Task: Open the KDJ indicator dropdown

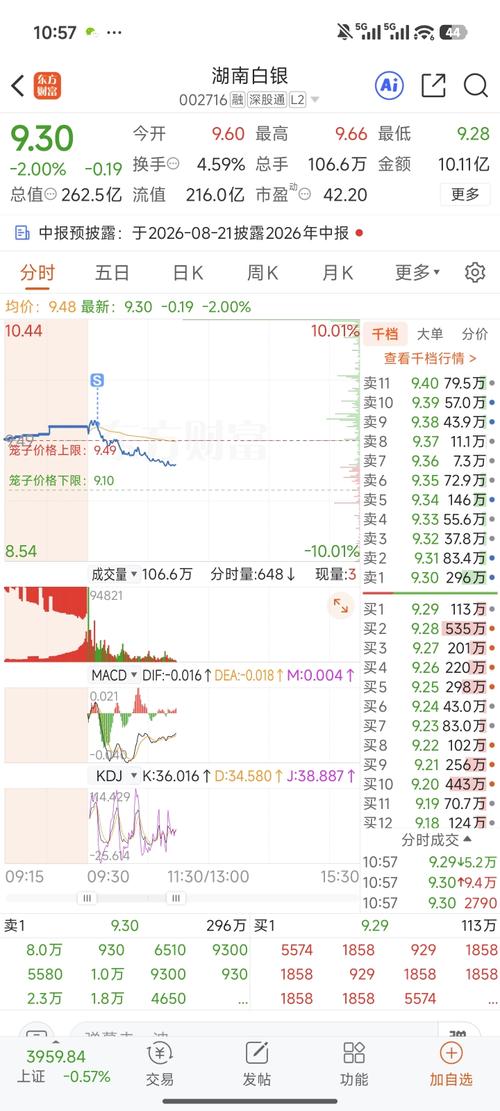Action: click(117, 776)
